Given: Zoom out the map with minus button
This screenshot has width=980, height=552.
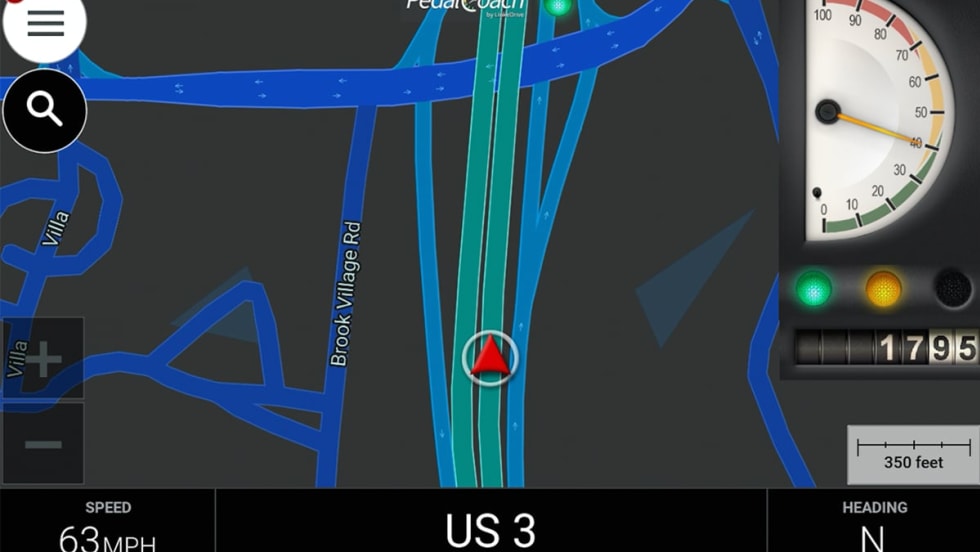Looking at the screenshot, I should (43, 444).
